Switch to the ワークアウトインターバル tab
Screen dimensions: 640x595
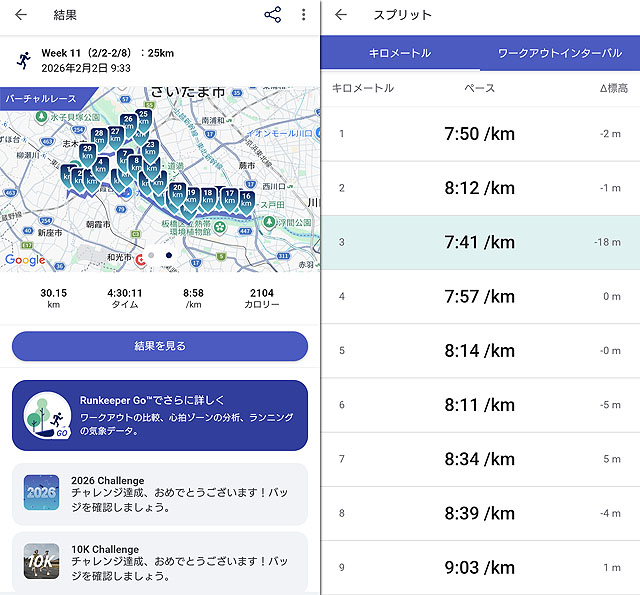point(559,53)
